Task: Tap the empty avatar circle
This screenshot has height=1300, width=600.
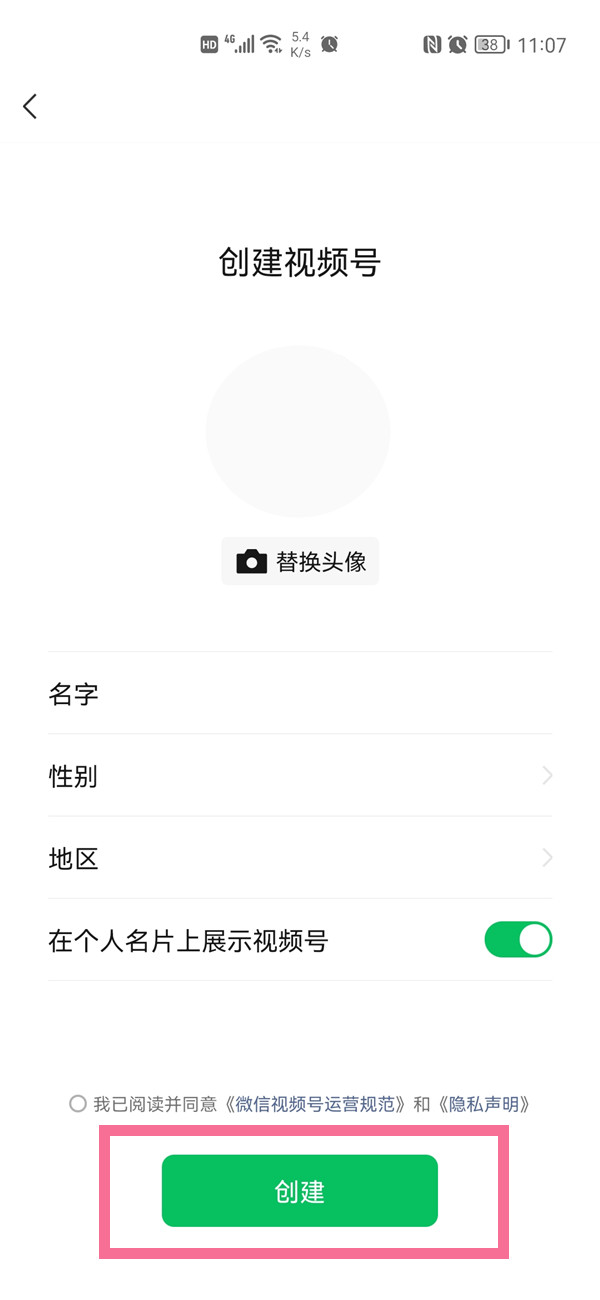Action: click(x=298, y=431)
